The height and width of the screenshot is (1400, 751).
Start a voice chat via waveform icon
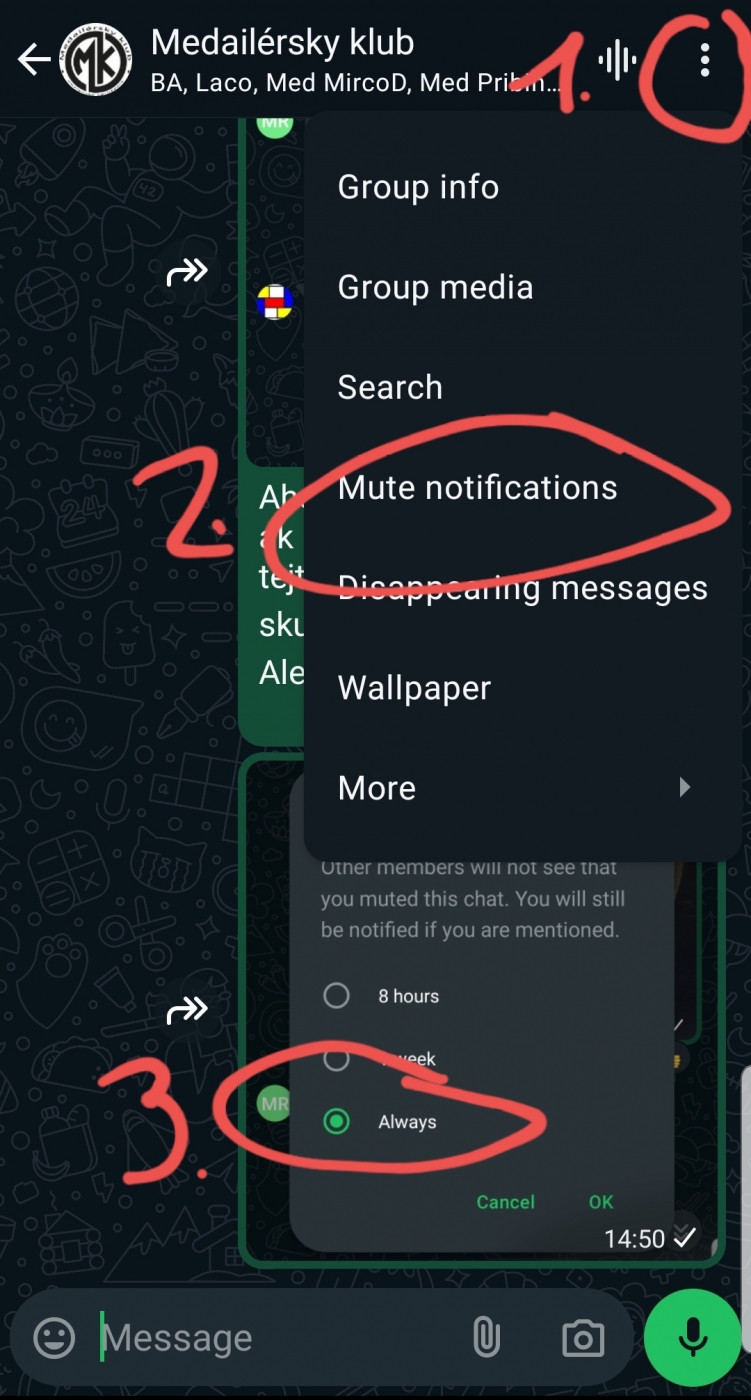point(617,61)
